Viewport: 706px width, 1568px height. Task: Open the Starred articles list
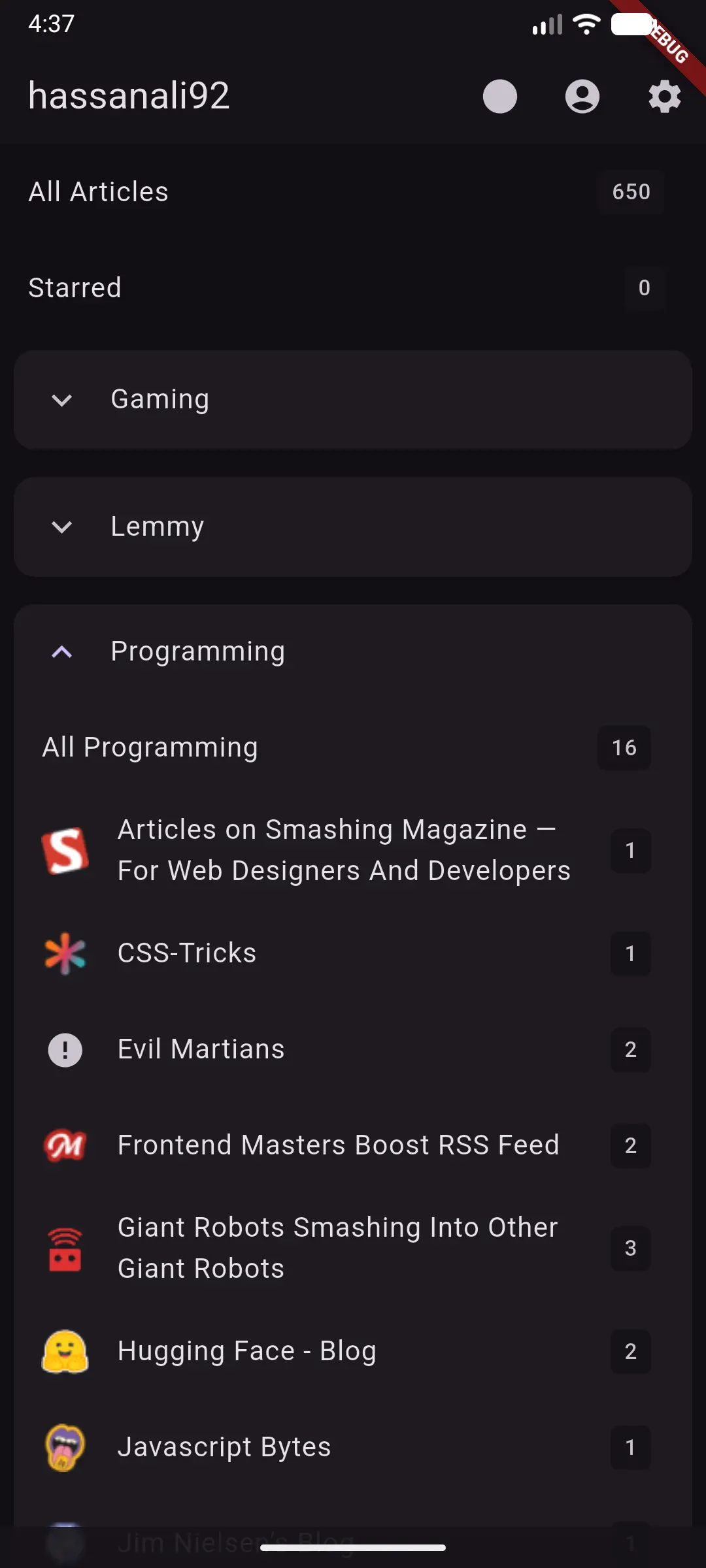[75, 287]
